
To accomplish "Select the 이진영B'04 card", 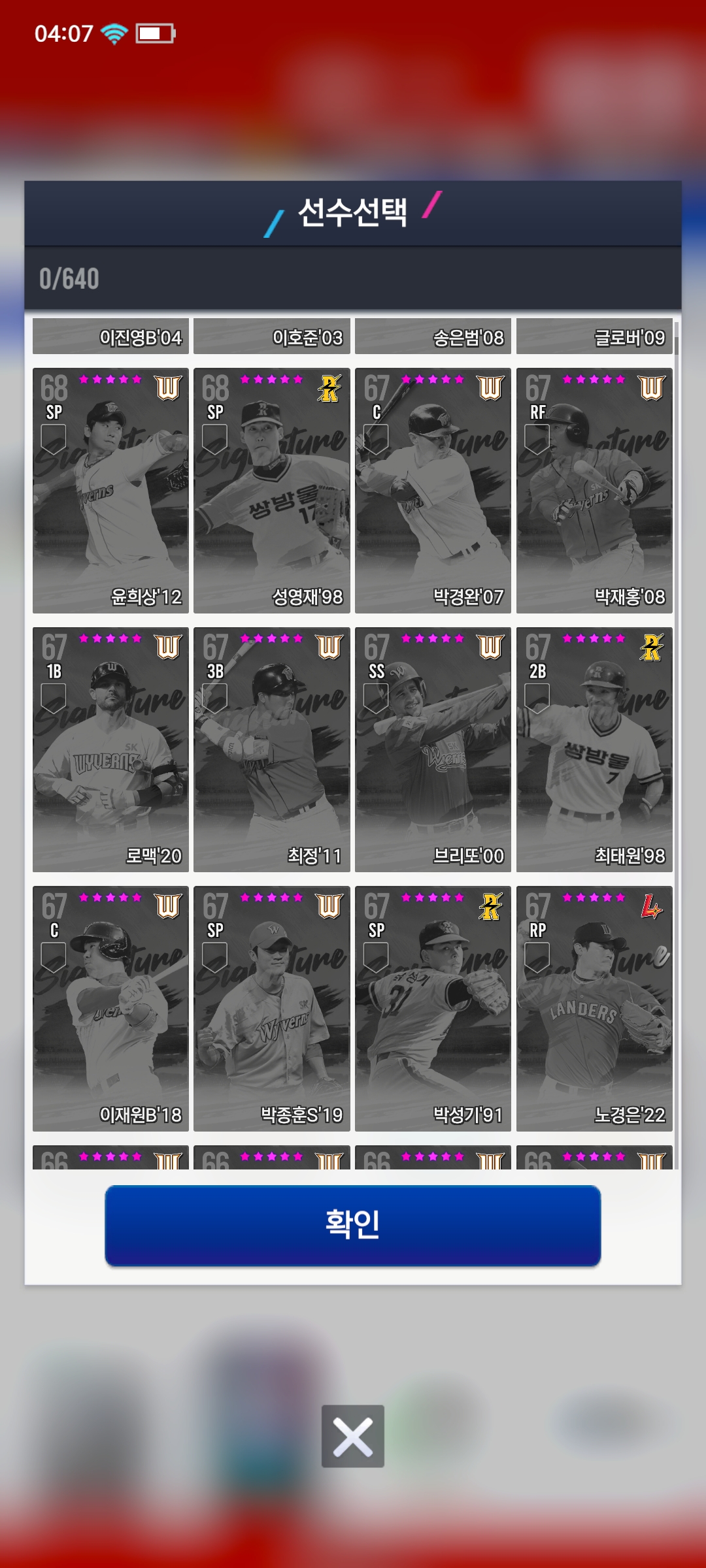I will coord(110,336).
